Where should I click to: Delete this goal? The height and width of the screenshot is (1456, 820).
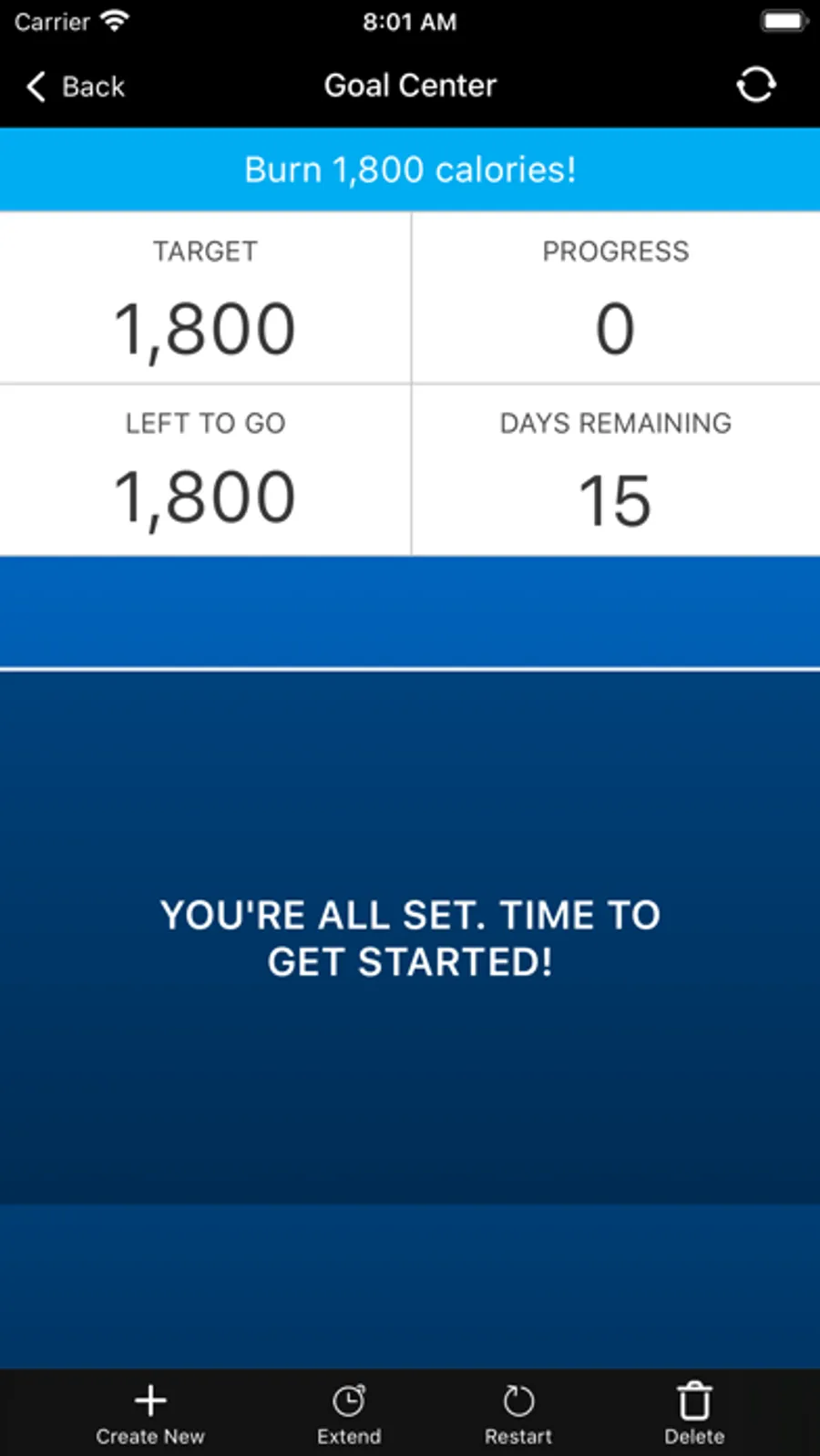pyautogui.click(x=694, y=1414)
